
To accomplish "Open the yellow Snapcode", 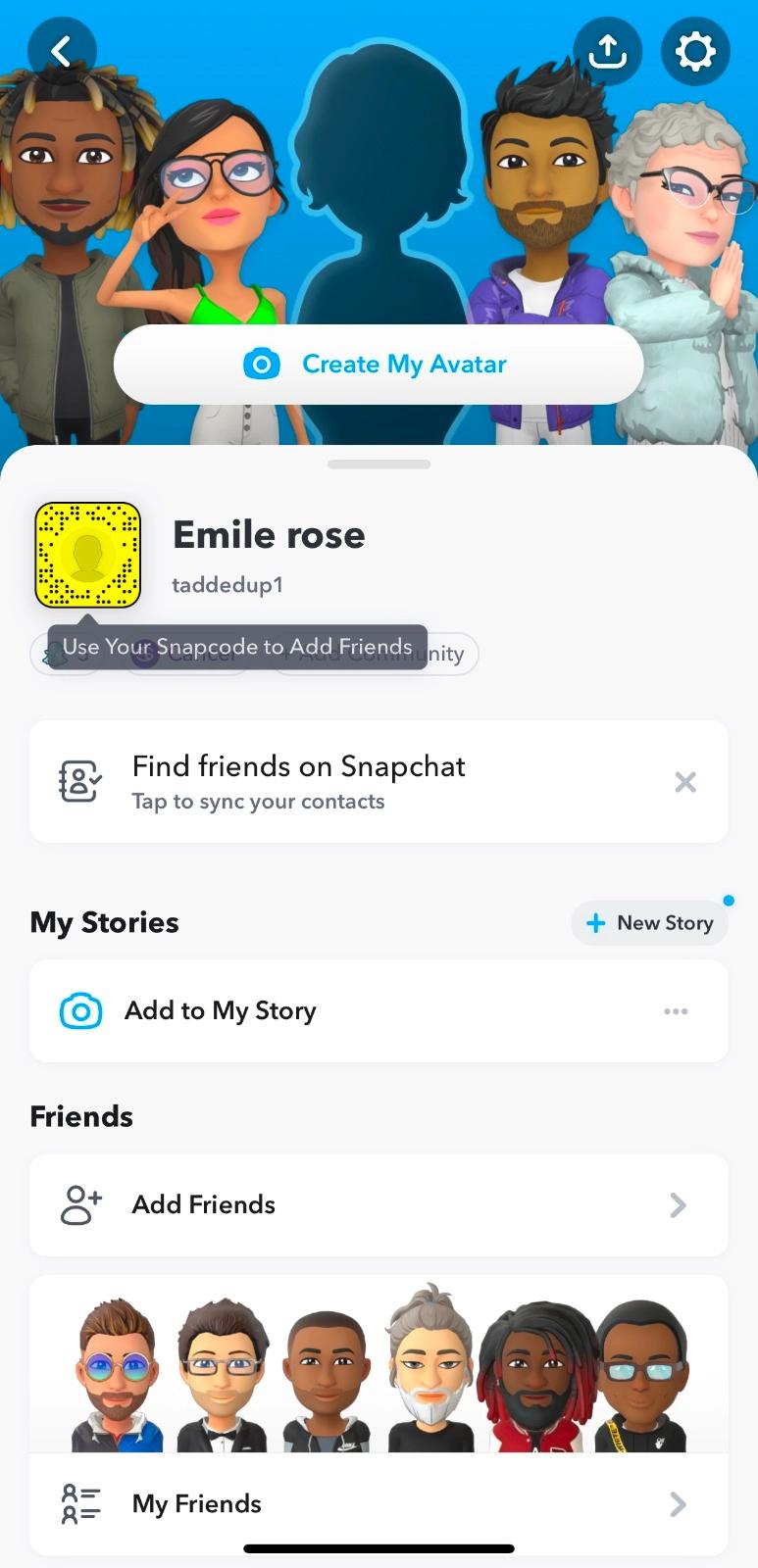I will 88,555.
